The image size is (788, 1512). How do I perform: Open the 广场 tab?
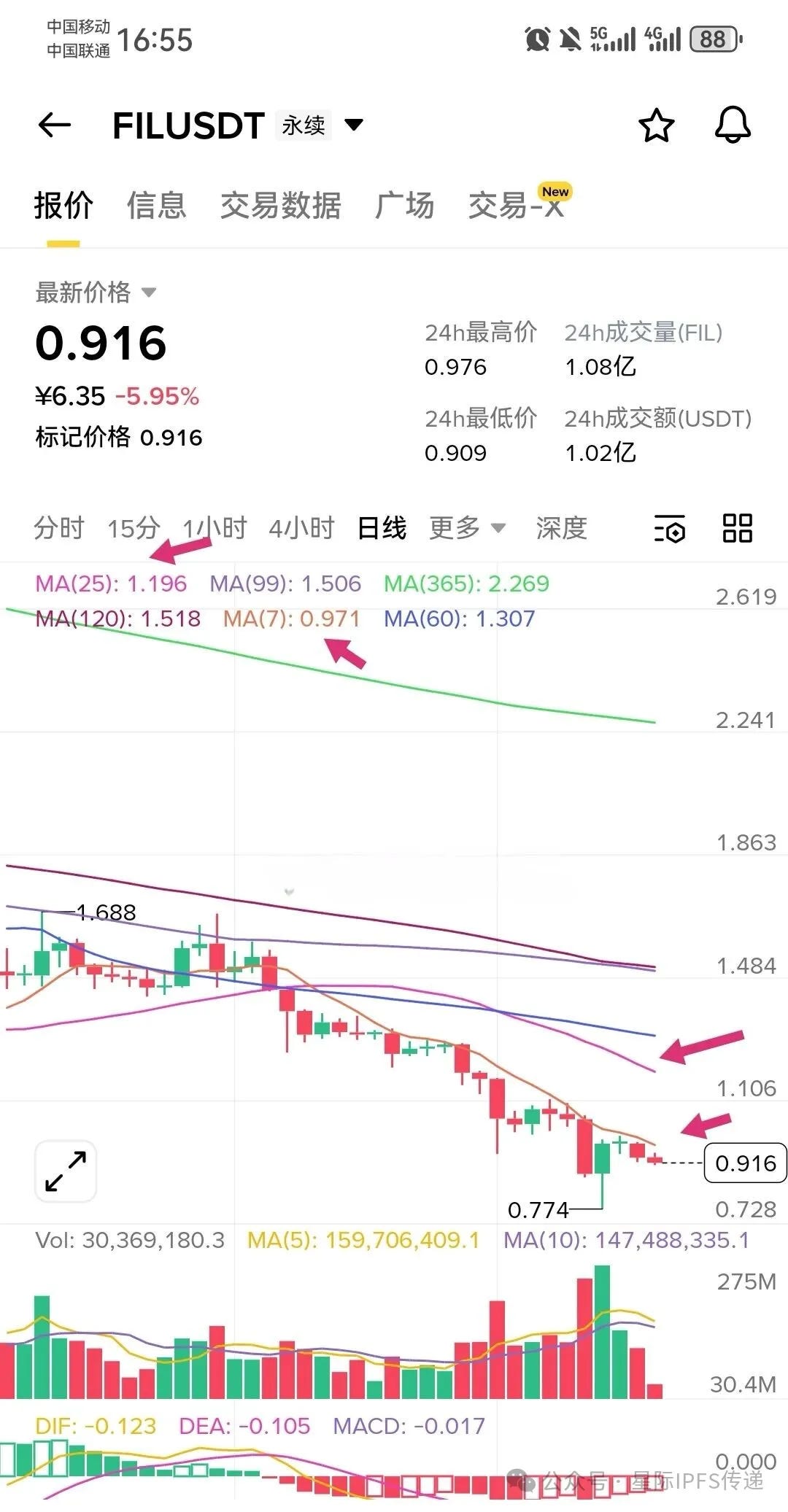point(405,205)
